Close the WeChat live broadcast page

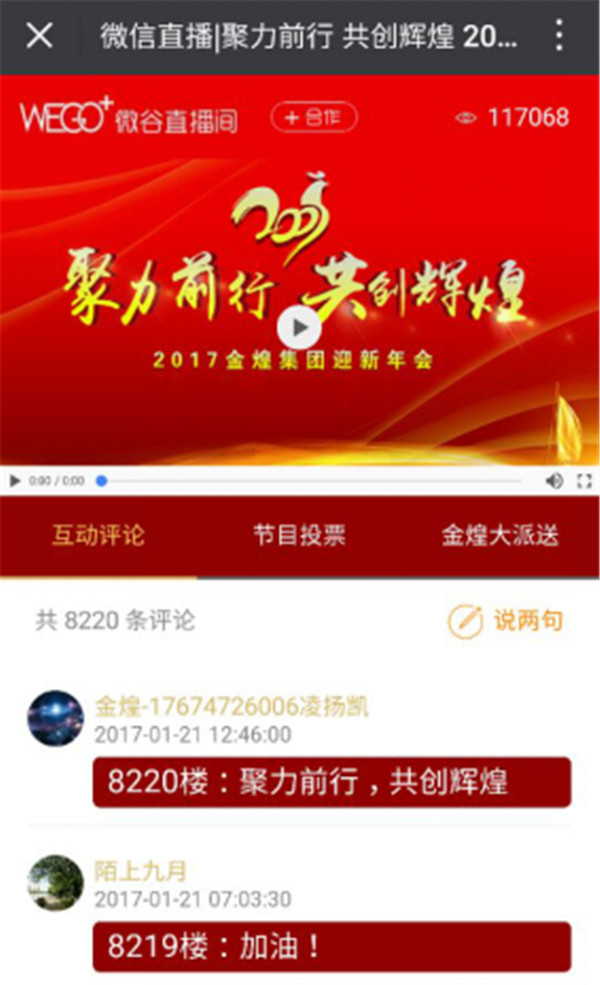[x=39, y=37]
